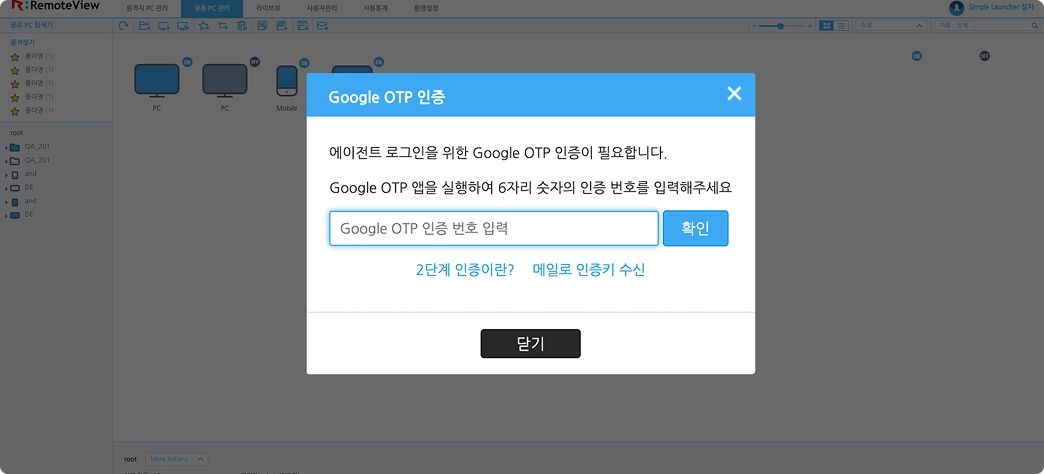Tap the 닫기 button
The height and width of the screenshot is (474, 1044).
[530, 344]
